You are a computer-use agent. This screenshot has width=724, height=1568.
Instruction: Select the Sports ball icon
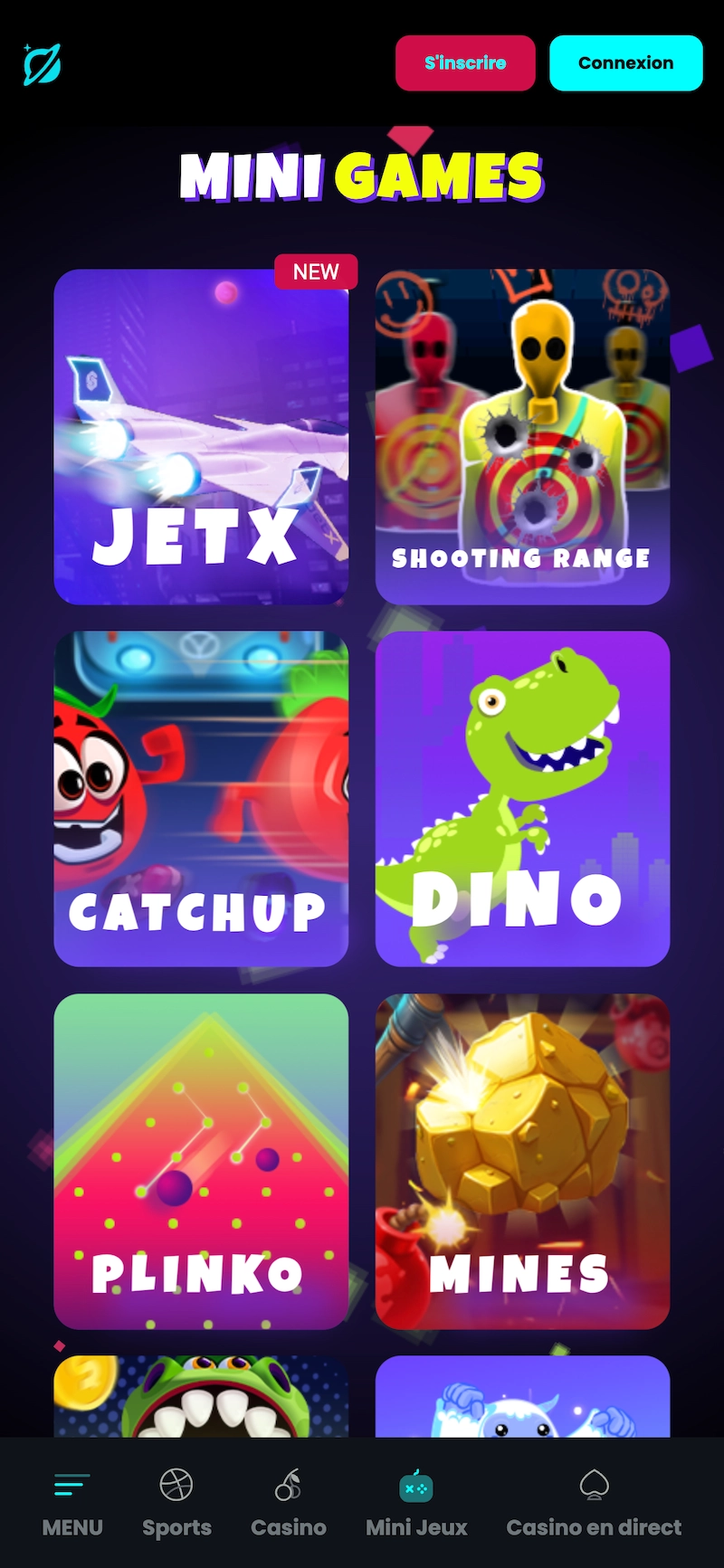(x=176, y=1484)
